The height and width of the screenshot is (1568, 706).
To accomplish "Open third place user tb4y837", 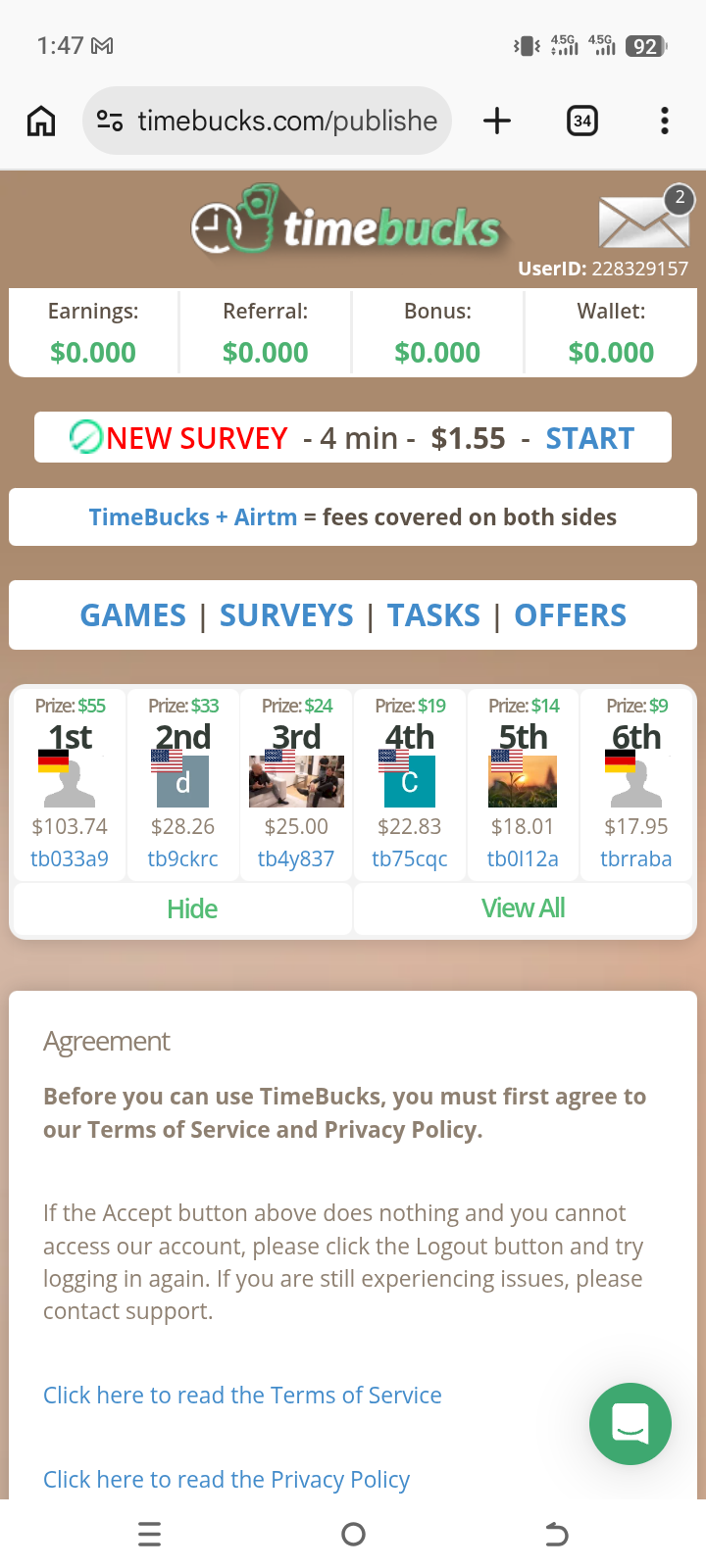I will 296,859.
